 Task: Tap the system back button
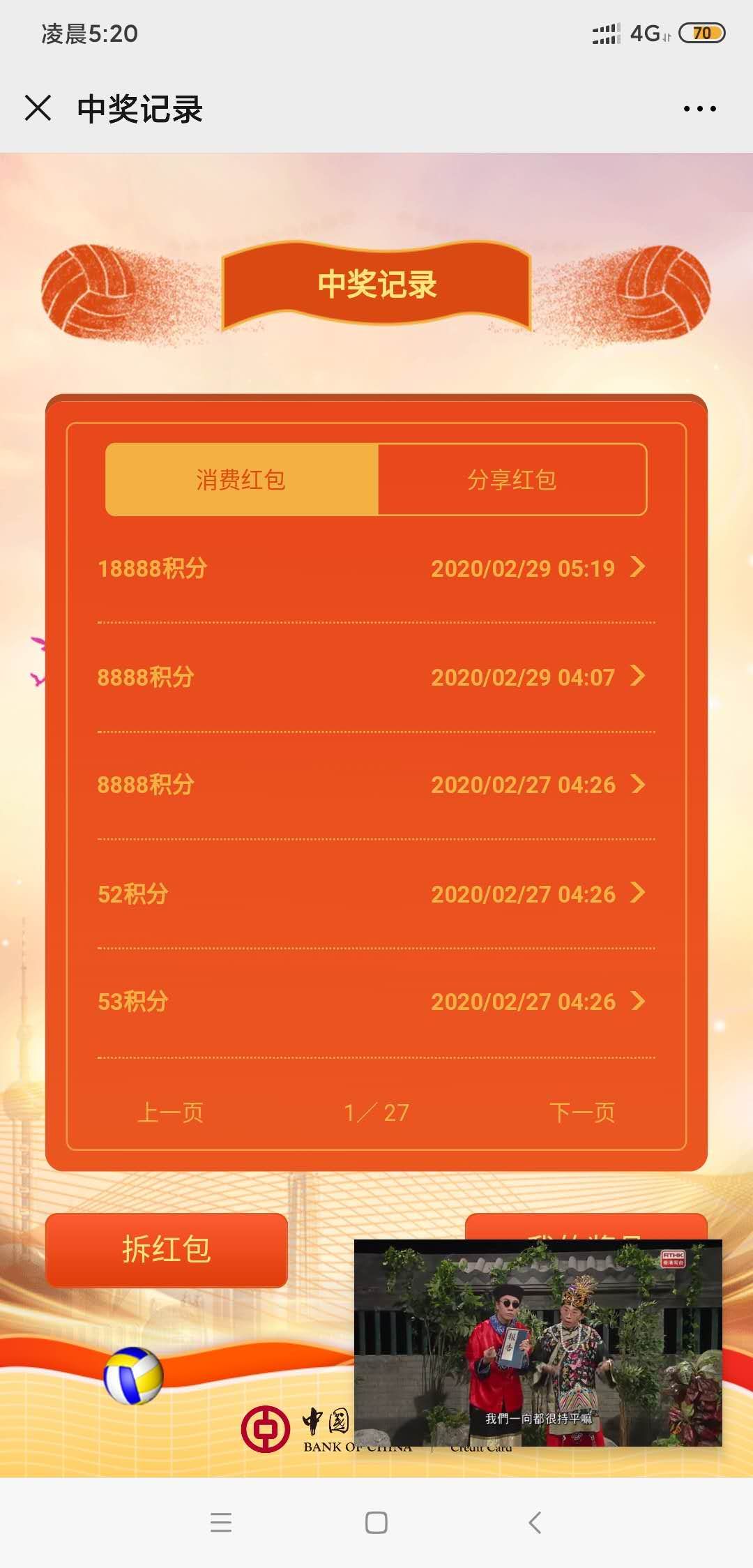pyautogui.click(x=535, y=1522)
